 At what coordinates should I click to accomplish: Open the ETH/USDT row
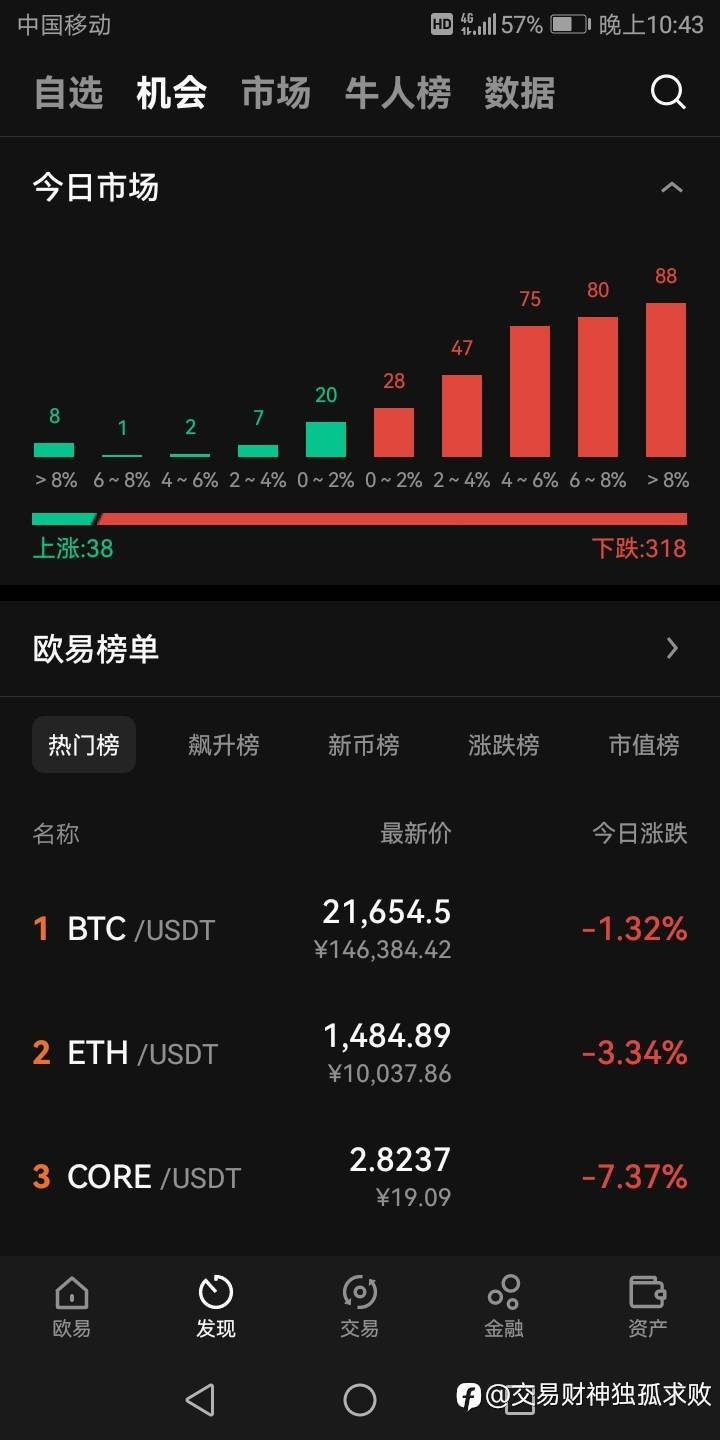[x=360, y=1053]
